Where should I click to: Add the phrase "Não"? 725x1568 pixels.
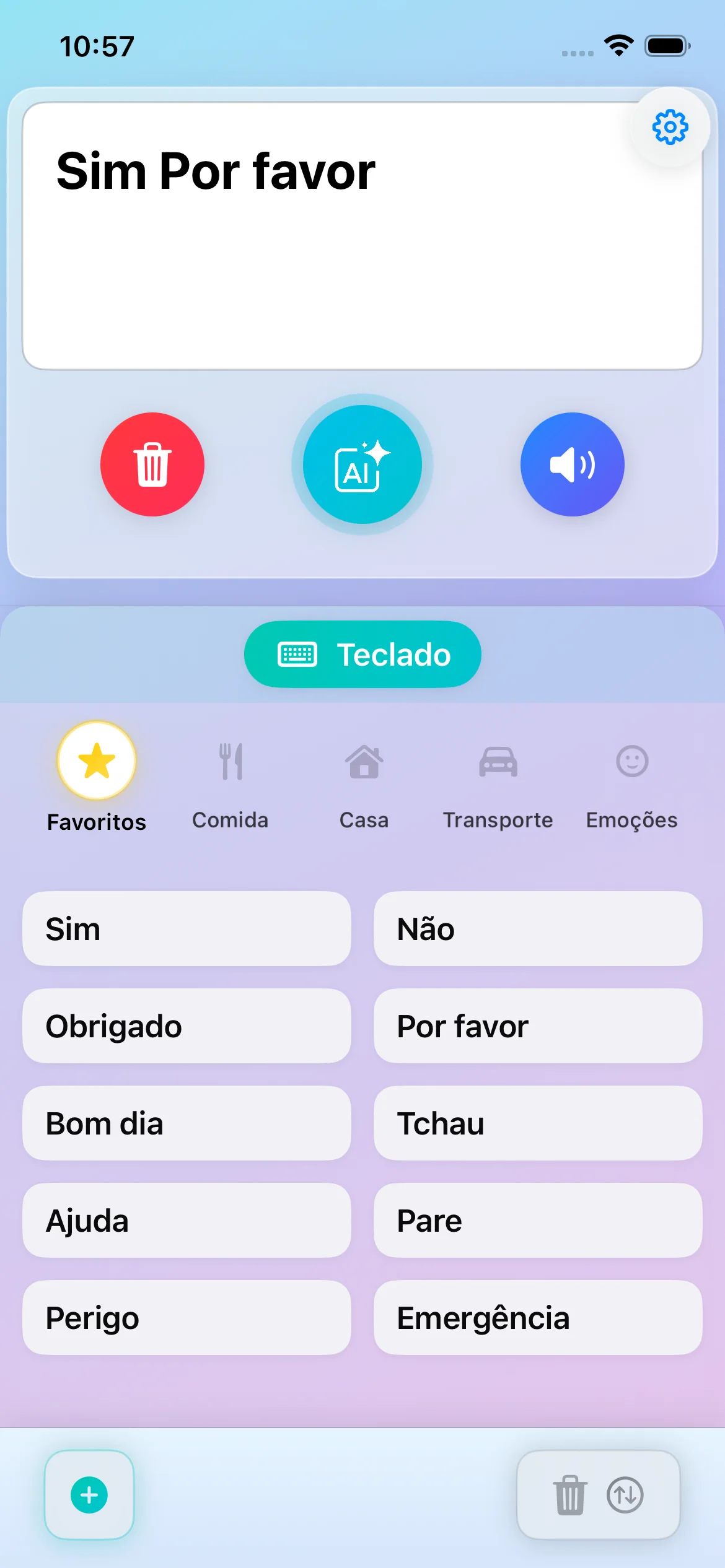point(537,929)
